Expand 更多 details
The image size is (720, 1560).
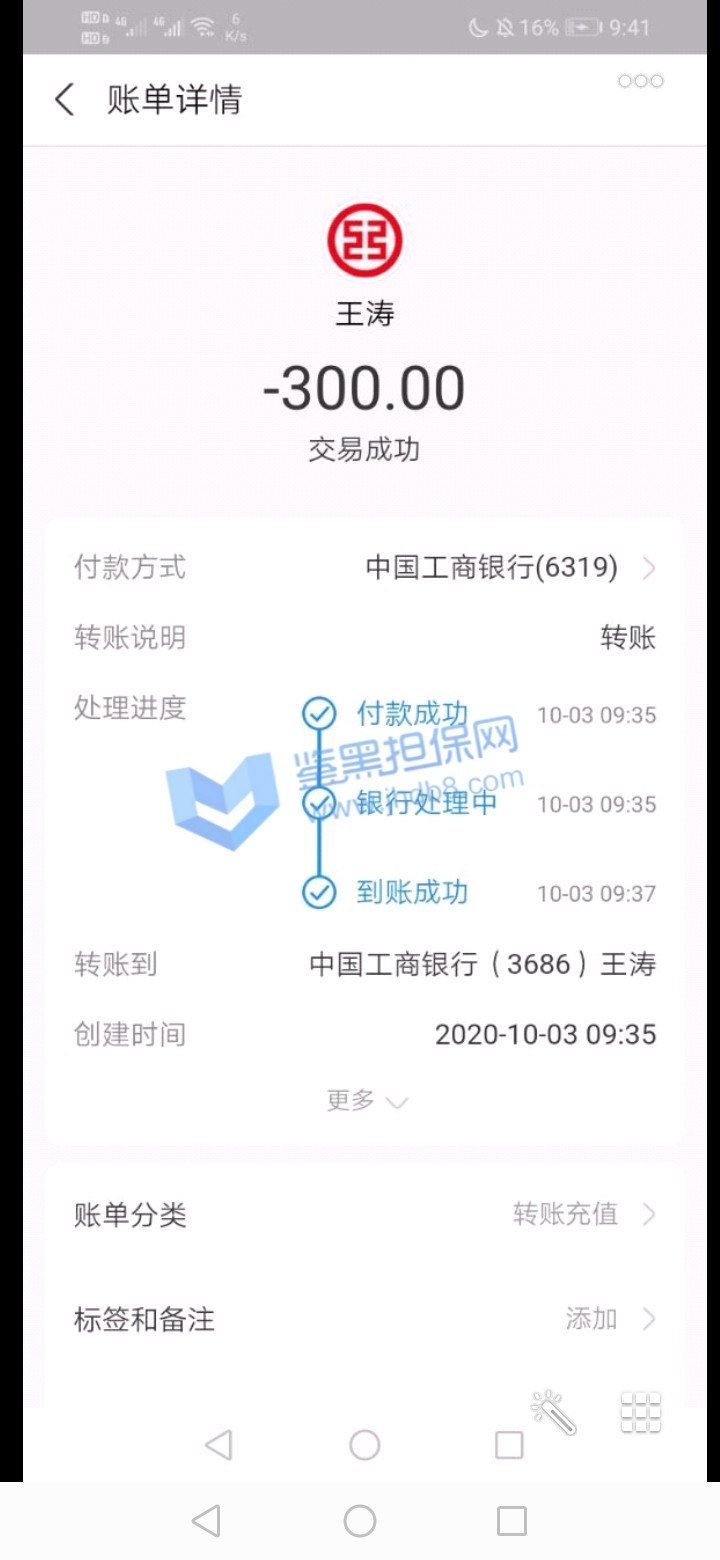(x=366, y=1101)
